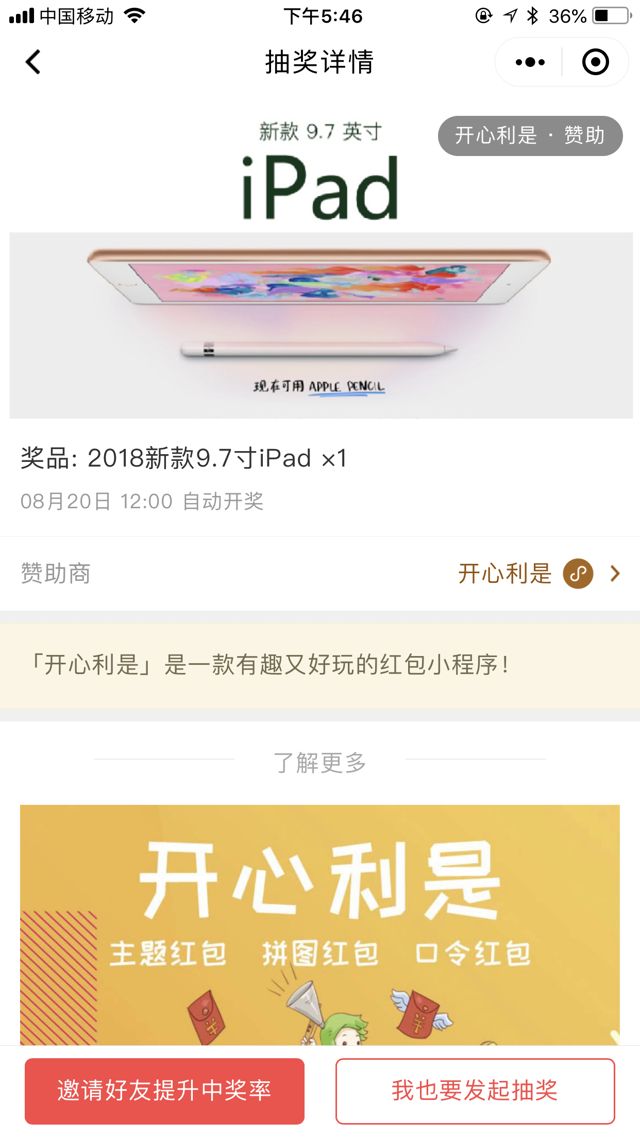Tap the 开心利是 · 赞助 badge
The image size is (640, 1137).
[530, 135]
